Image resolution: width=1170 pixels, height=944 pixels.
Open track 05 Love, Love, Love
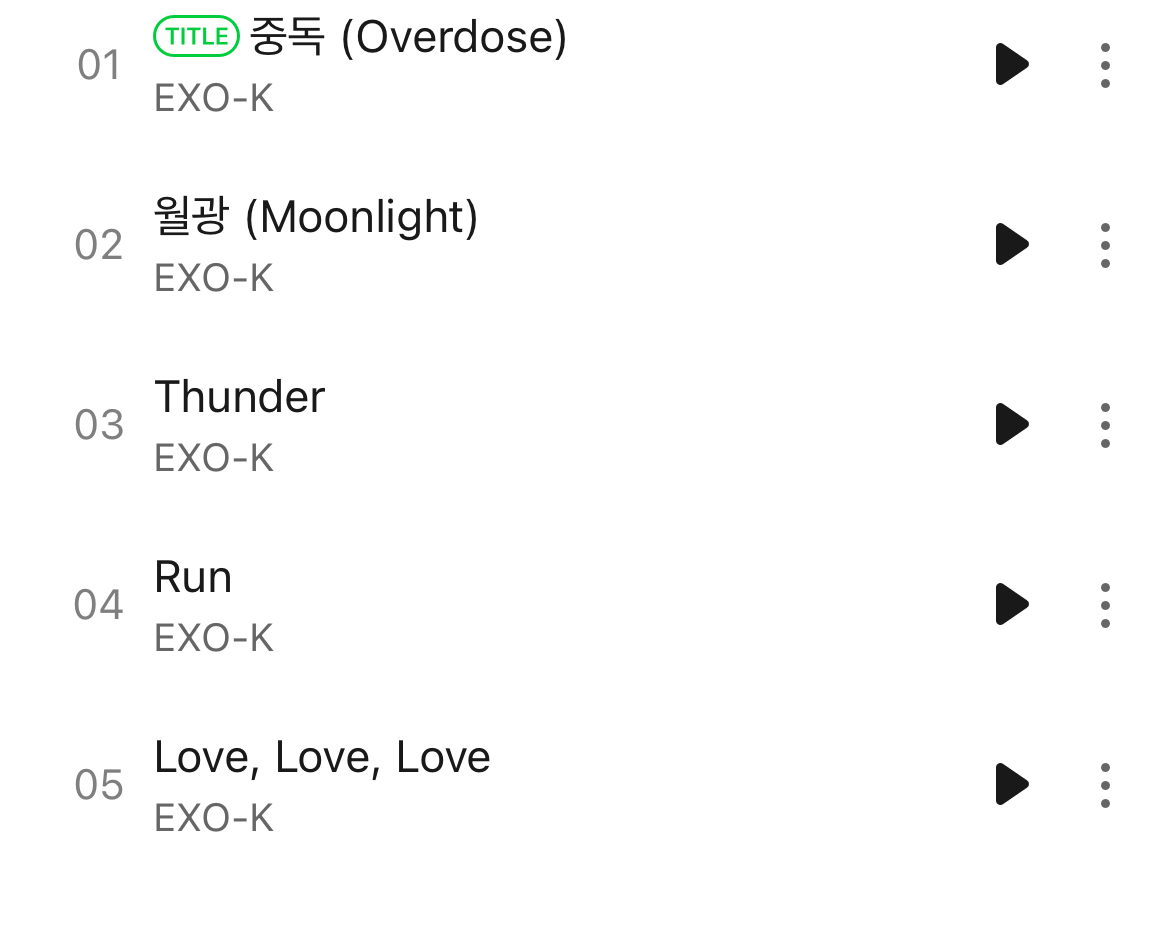click(x=322, y=758)
